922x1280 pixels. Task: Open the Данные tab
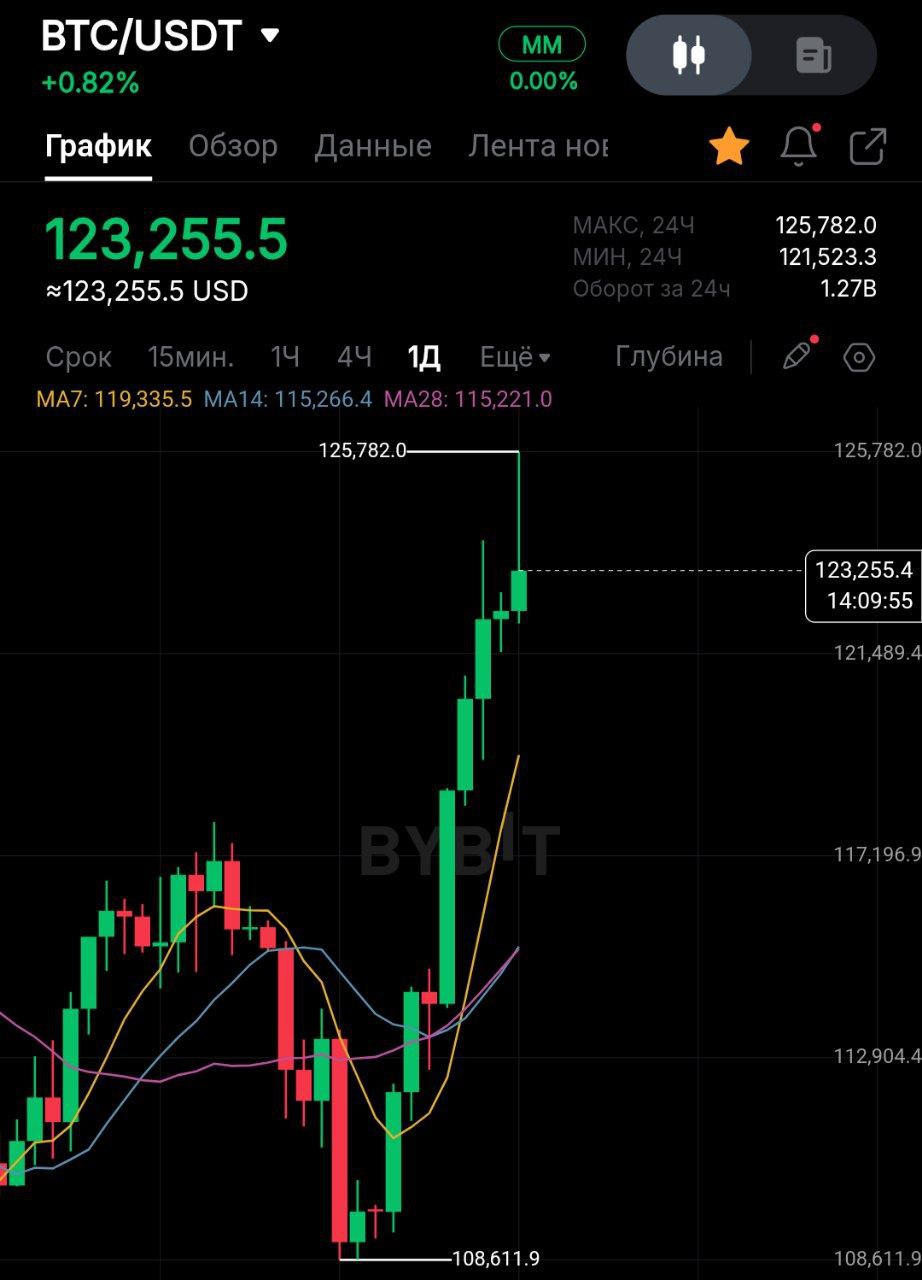373,146
